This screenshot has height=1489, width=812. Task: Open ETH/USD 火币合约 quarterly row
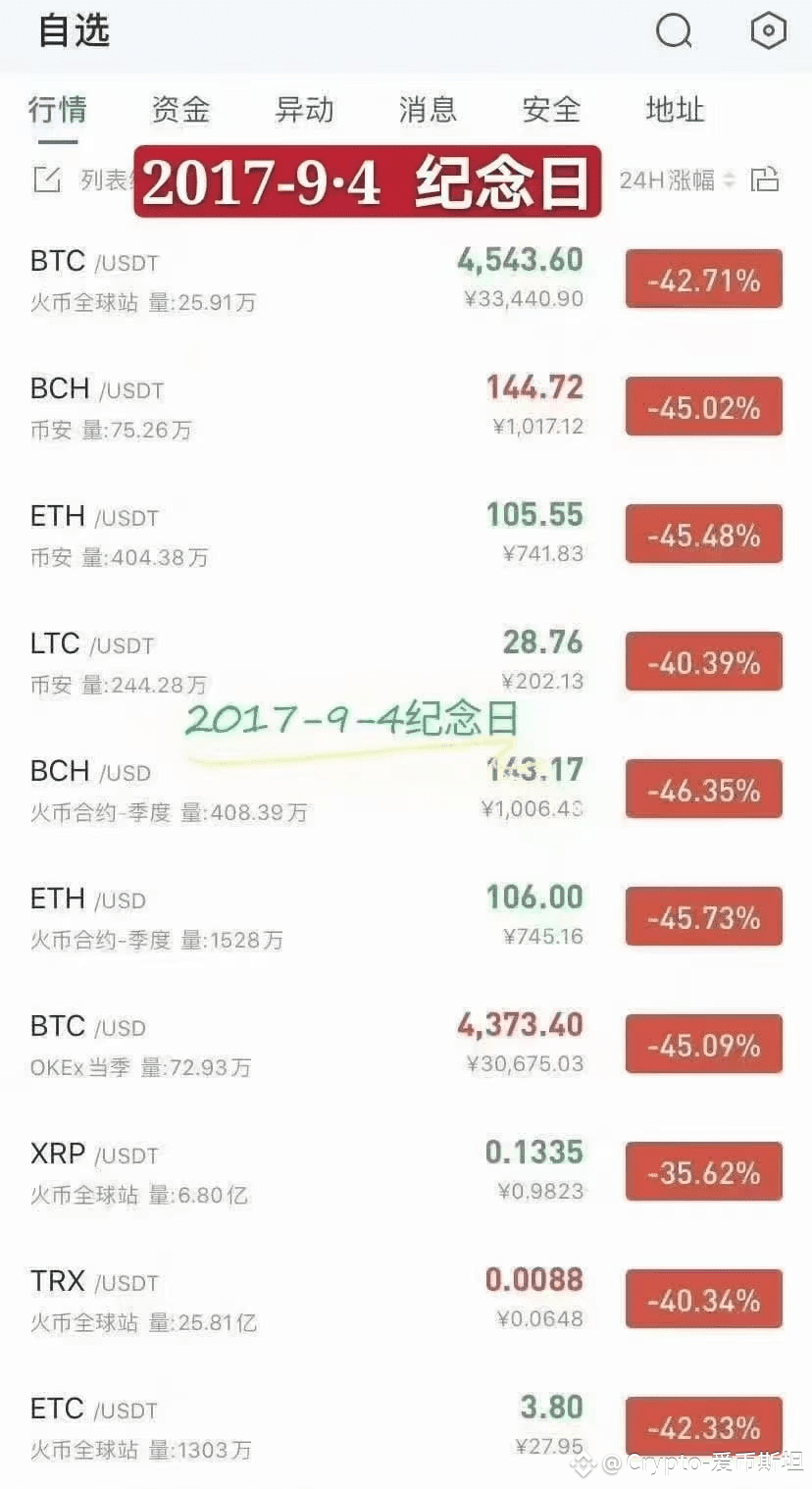click(x=406, y=917)
